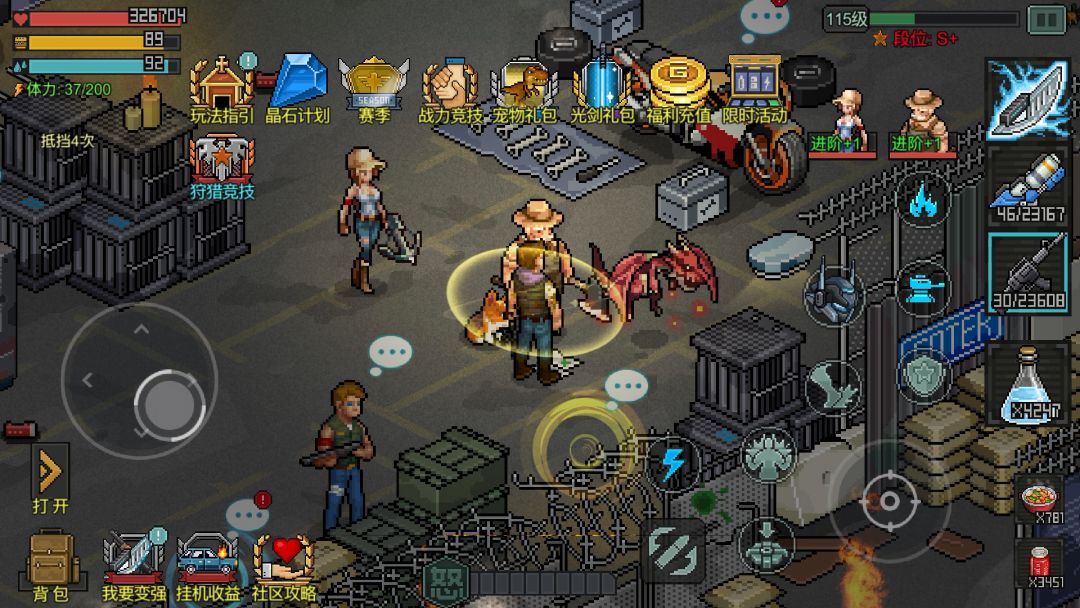Pause the game
1080x608 pixels.
(1046, 19)
